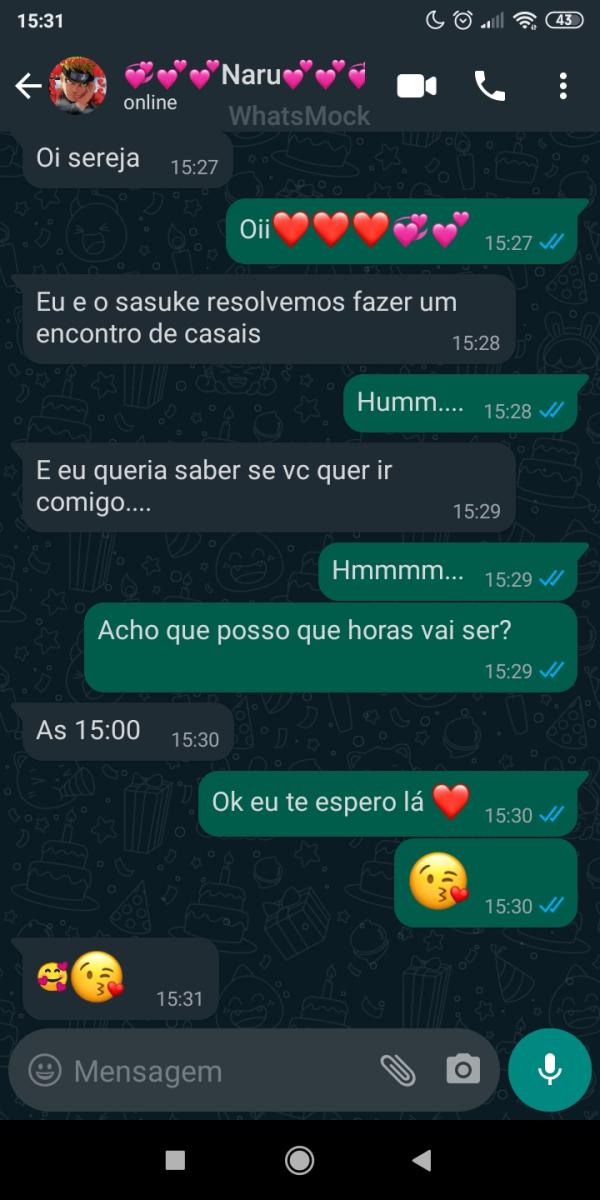Open the camera from the message bar
The width and height of the screenshot is (600, 1200).
pos(462,1071)
